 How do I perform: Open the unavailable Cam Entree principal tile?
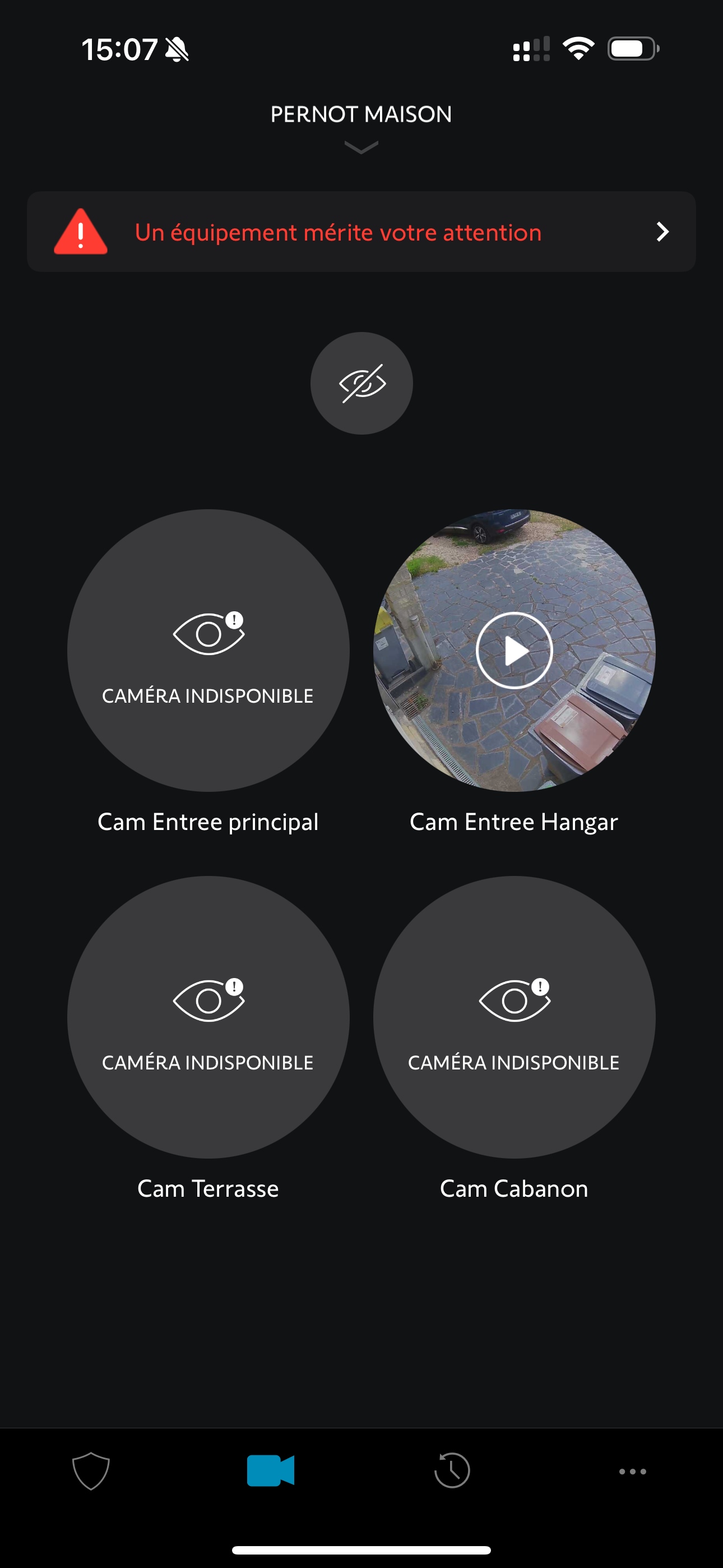tap(208, 651)
